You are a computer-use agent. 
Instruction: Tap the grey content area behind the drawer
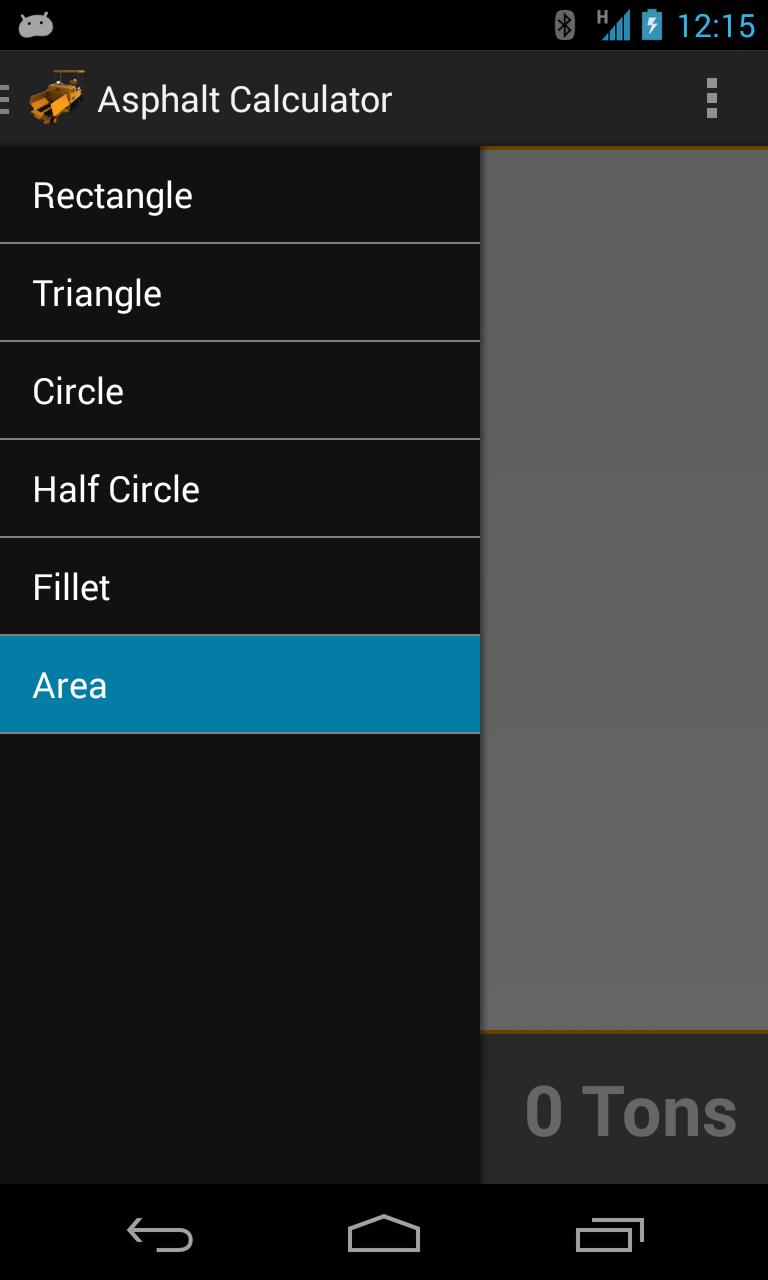(x=624, y=600)
